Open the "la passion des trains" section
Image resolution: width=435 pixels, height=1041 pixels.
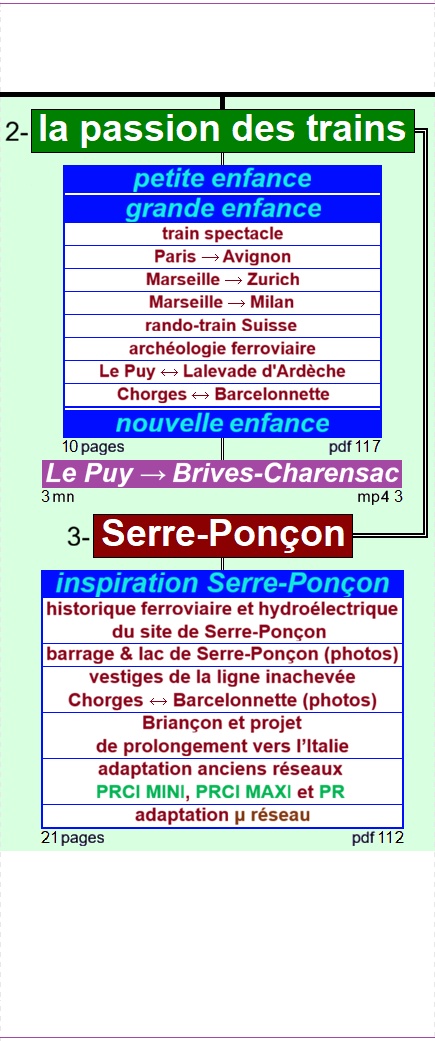pyautogui.click(x=222, y=130)
